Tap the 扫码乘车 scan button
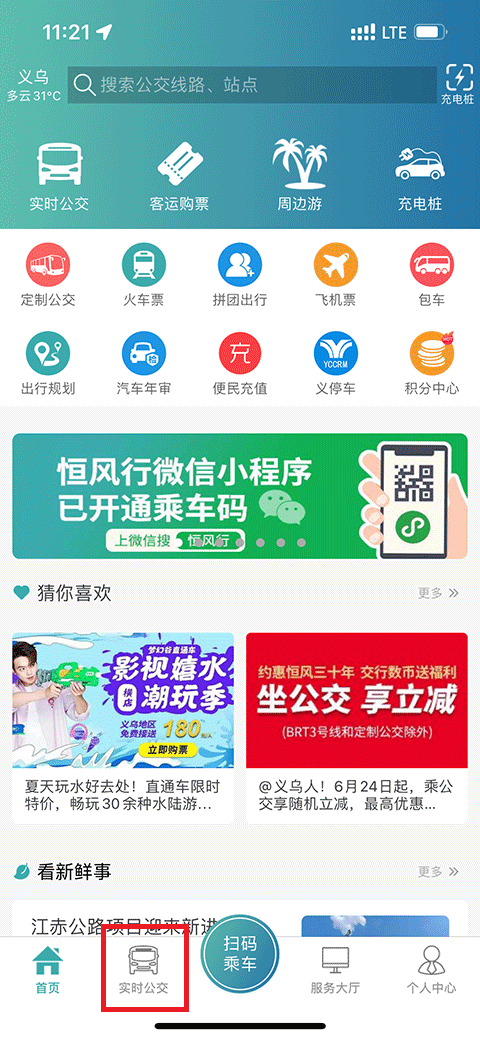Screen dimensions: 480x1039 (x=240, y=954)
